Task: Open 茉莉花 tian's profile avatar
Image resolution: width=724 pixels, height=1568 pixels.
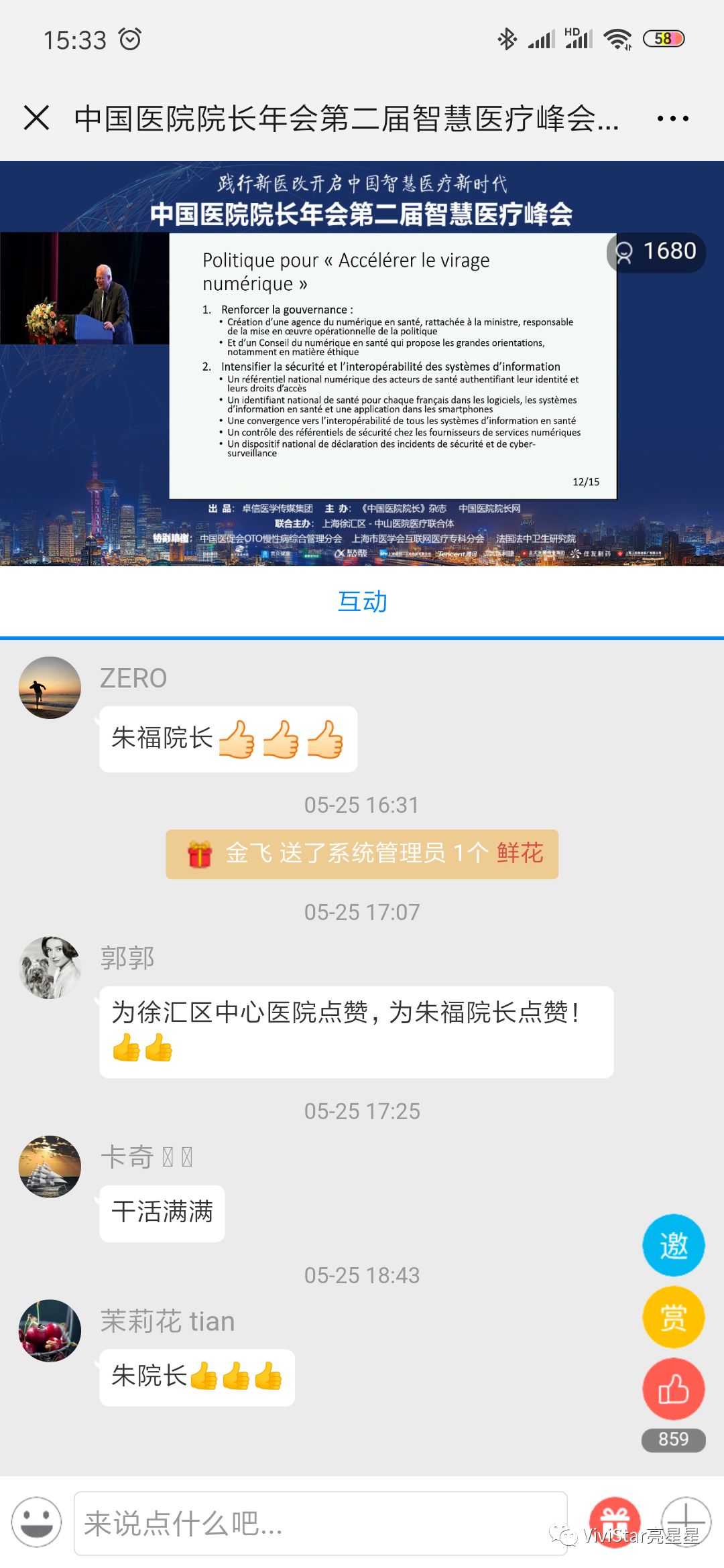Action: tap(50, 1330)
